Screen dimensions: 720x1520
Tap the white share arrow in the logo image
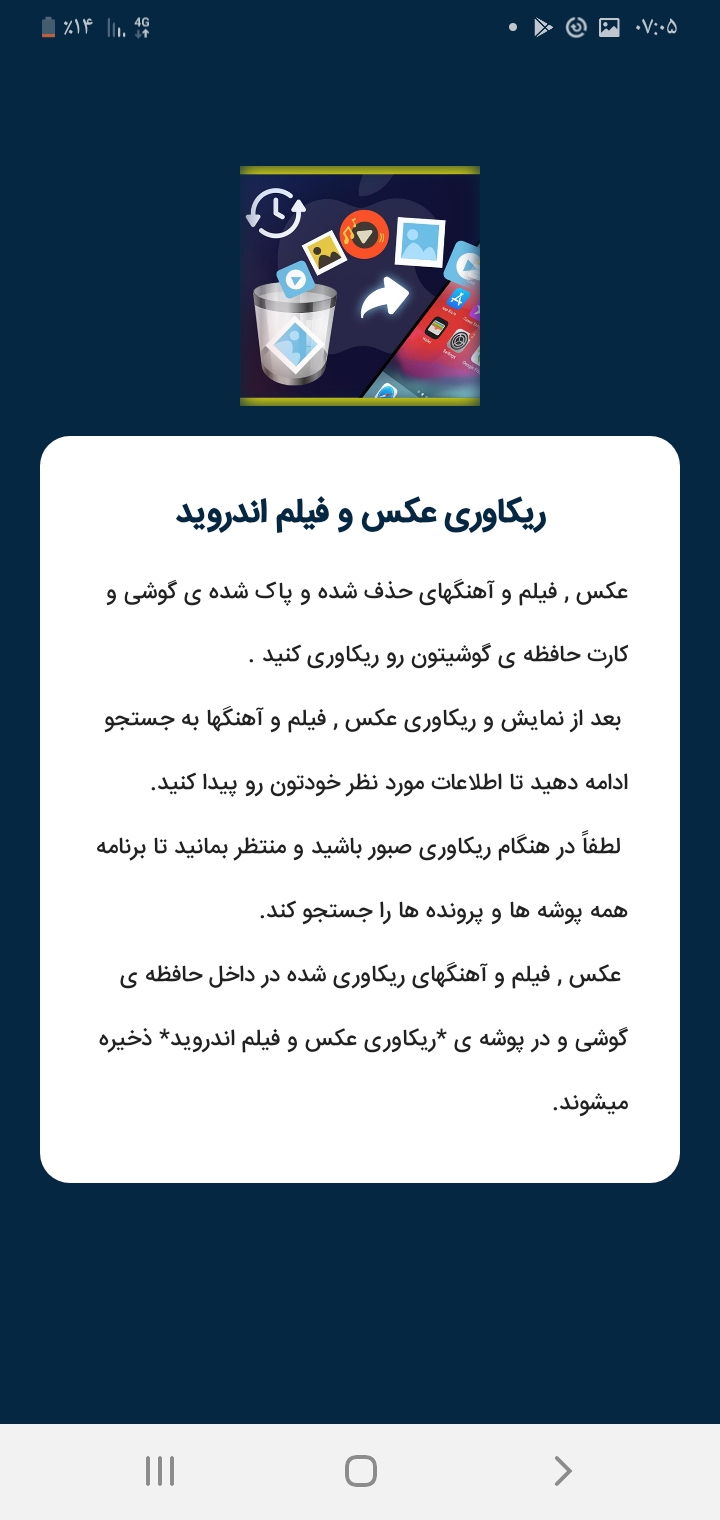383,298
